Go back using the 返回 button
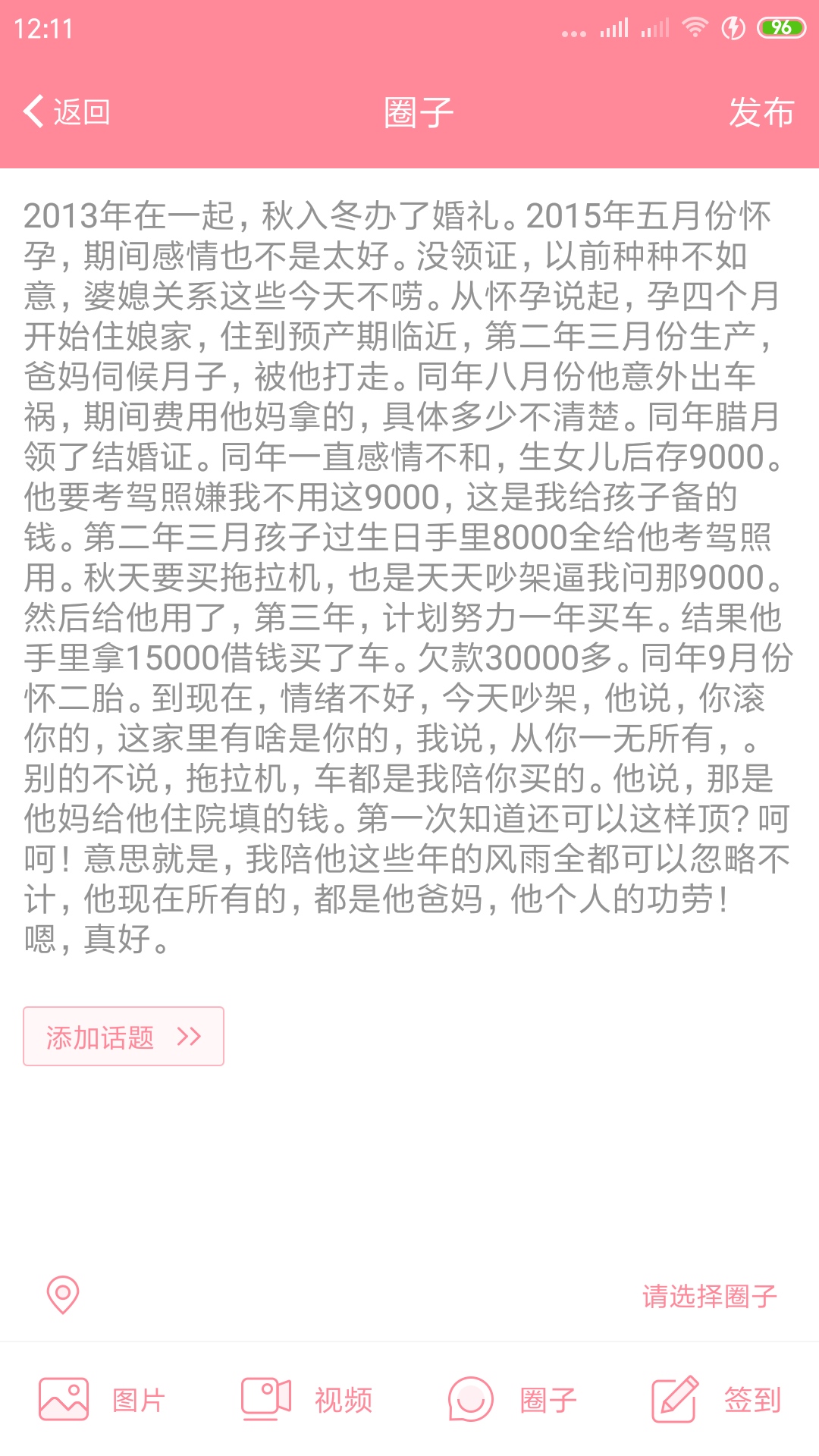 67,112
